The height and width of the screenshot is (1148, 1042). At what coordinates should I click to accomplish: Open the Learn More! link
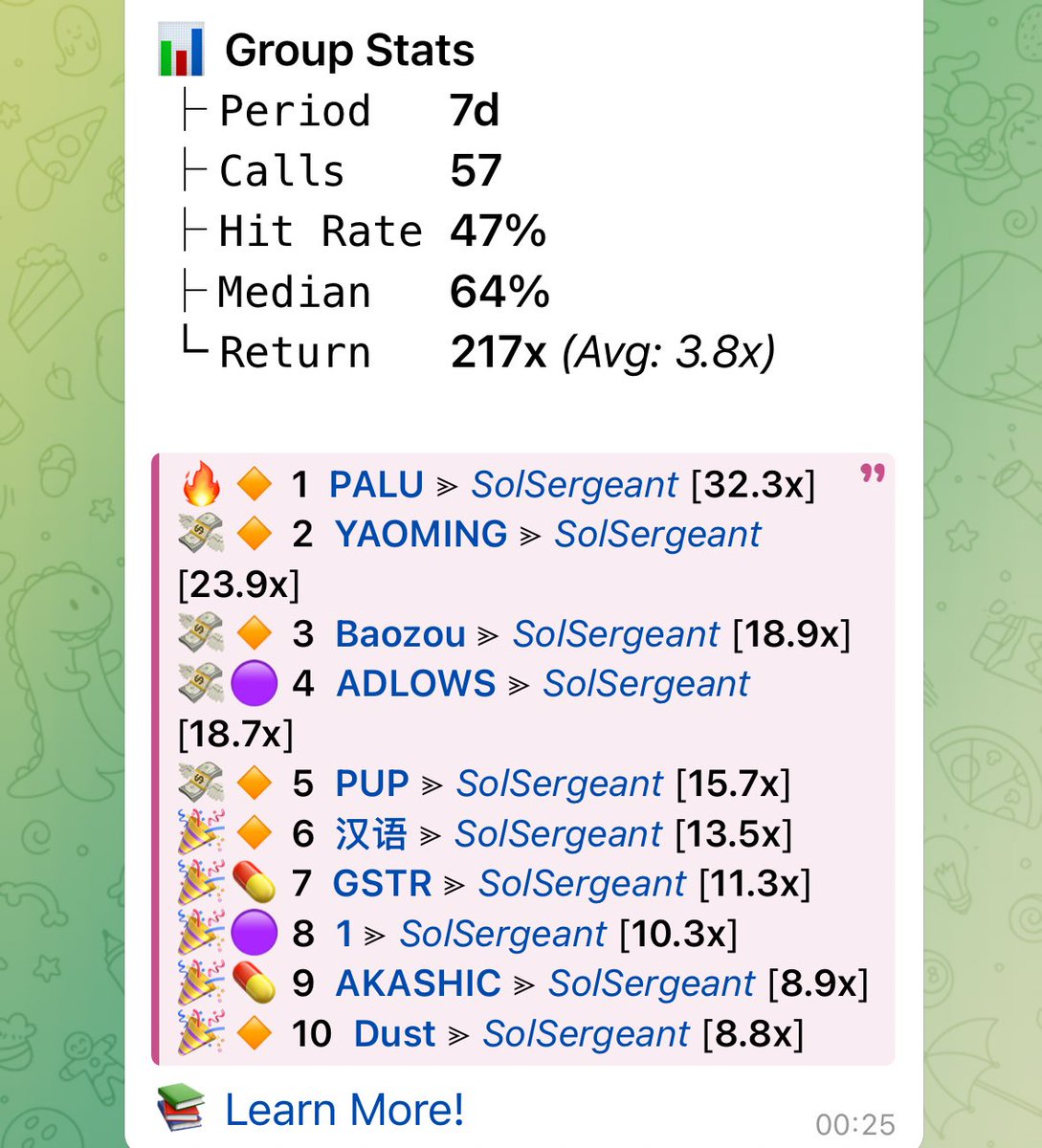pos(344,1110)
